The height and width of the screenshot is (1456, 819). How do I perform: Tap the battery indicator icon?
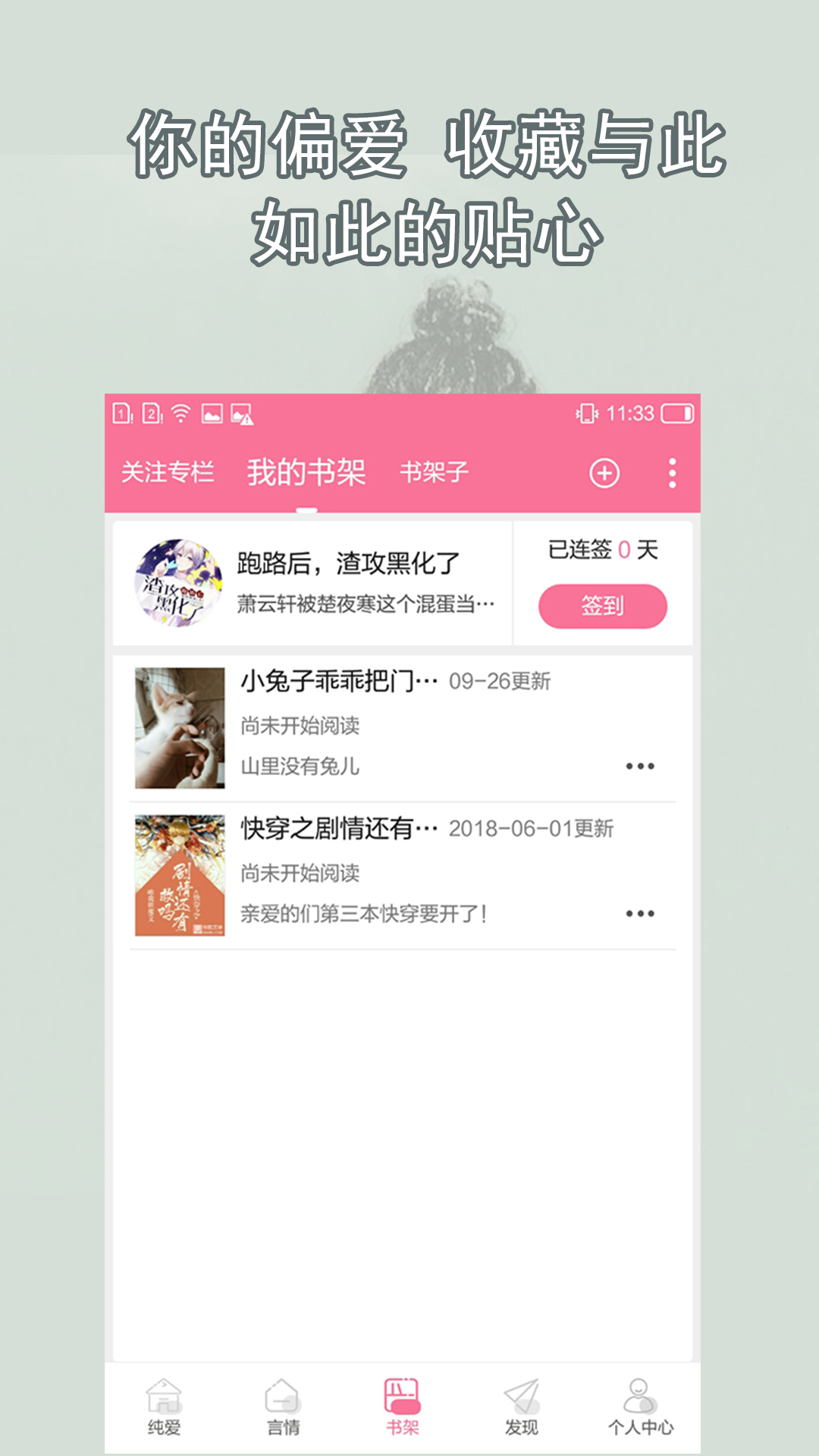click(677, 412)
